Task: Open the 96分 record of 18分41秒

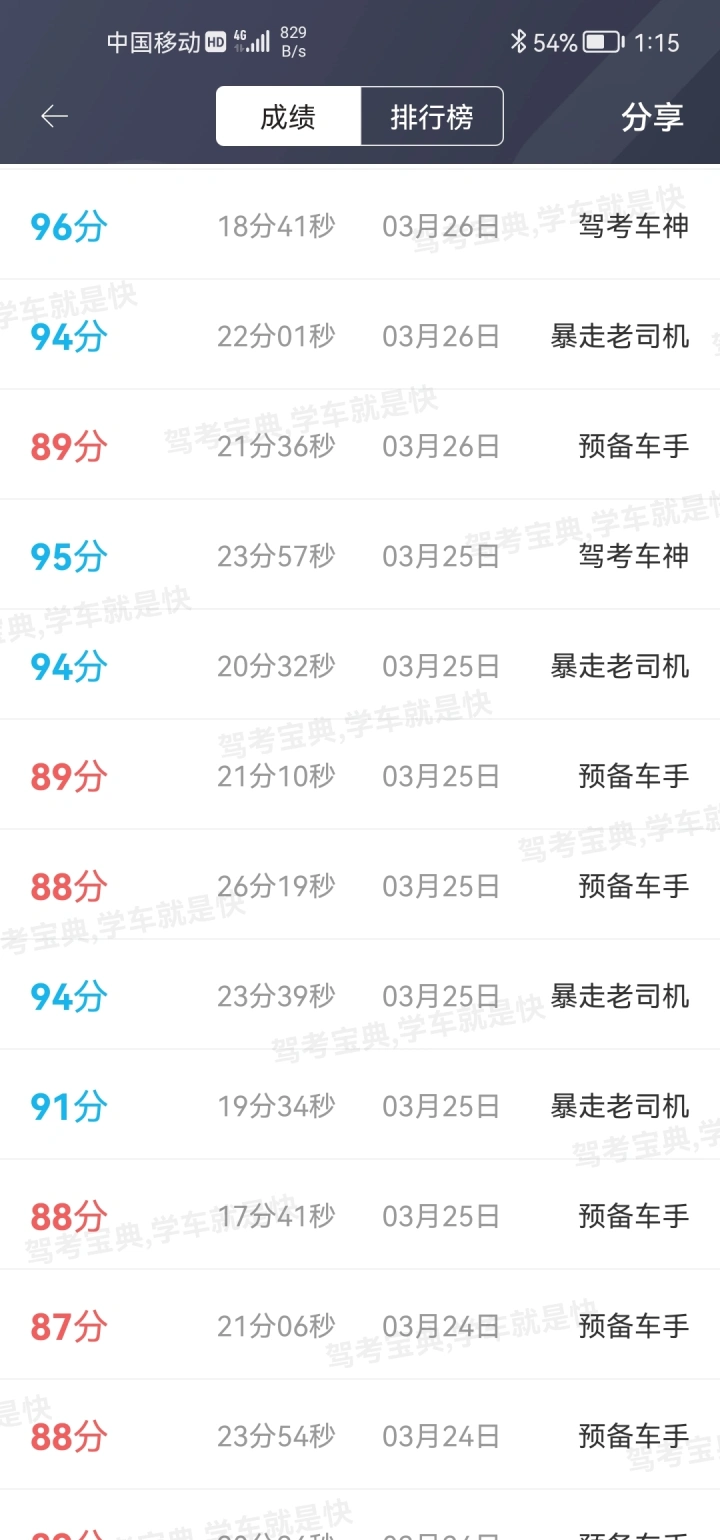Action: pyautogui.click(x=360, y=225)
